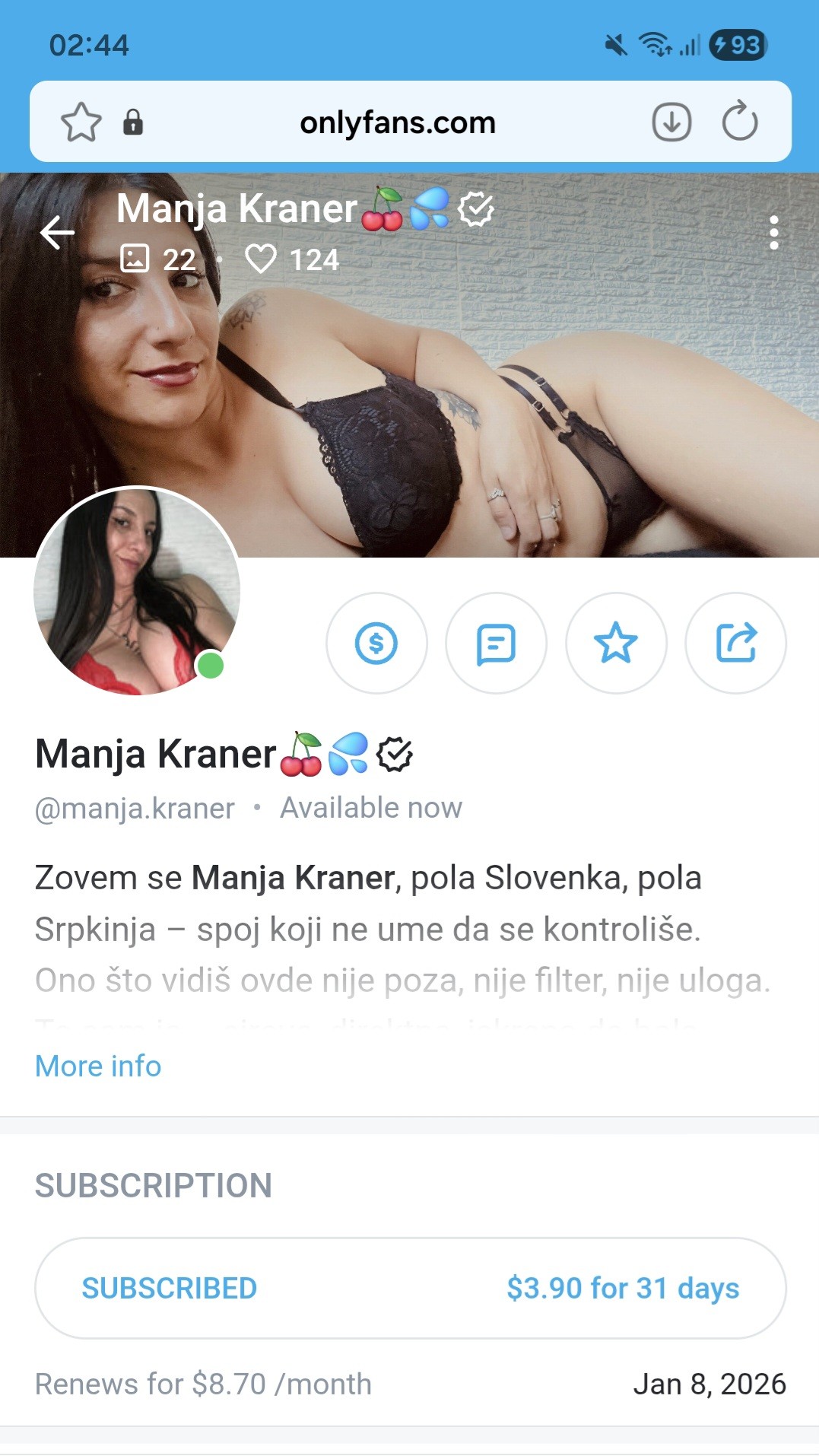Open the round profile avatar
Image resolution: width=819 pixels, height=1456 pixels.
pos(137,591)
